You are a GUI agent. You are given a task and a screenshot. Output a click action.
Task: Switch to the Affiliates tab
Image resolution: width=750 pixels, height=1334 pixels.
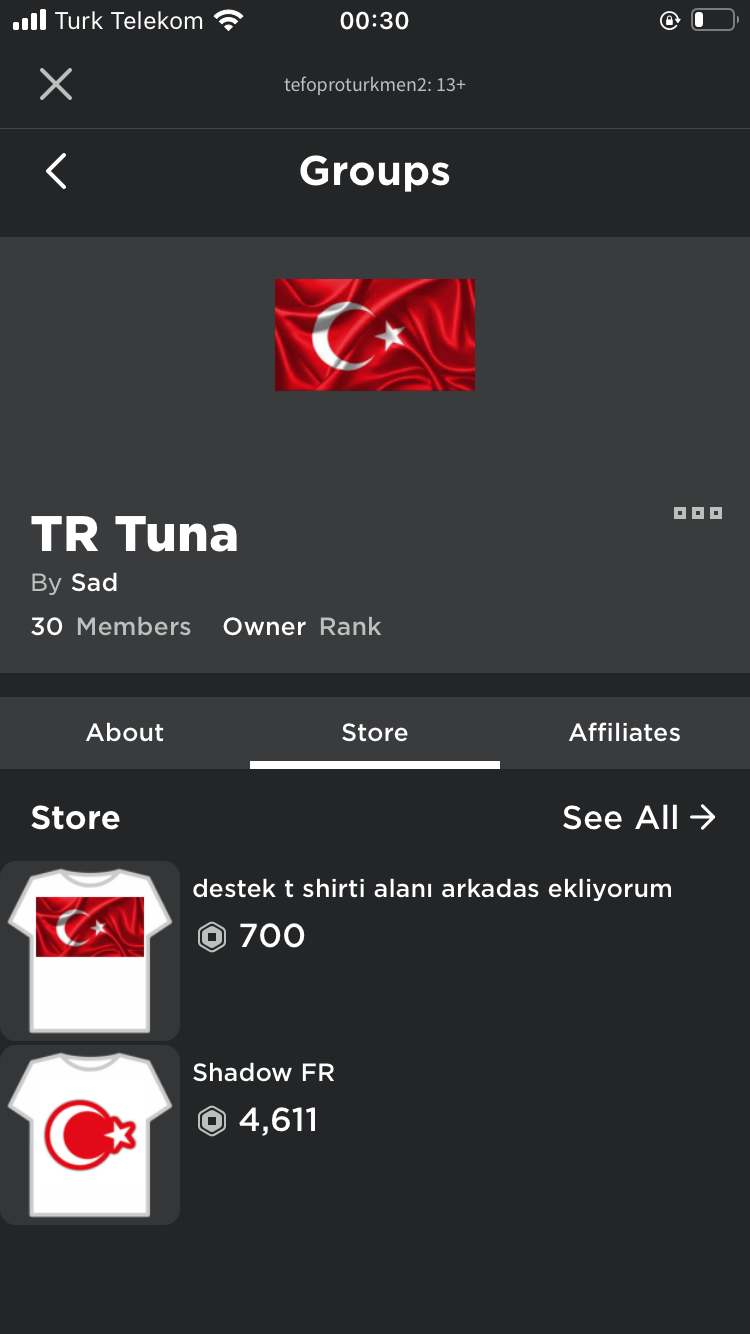pos(625,733)
